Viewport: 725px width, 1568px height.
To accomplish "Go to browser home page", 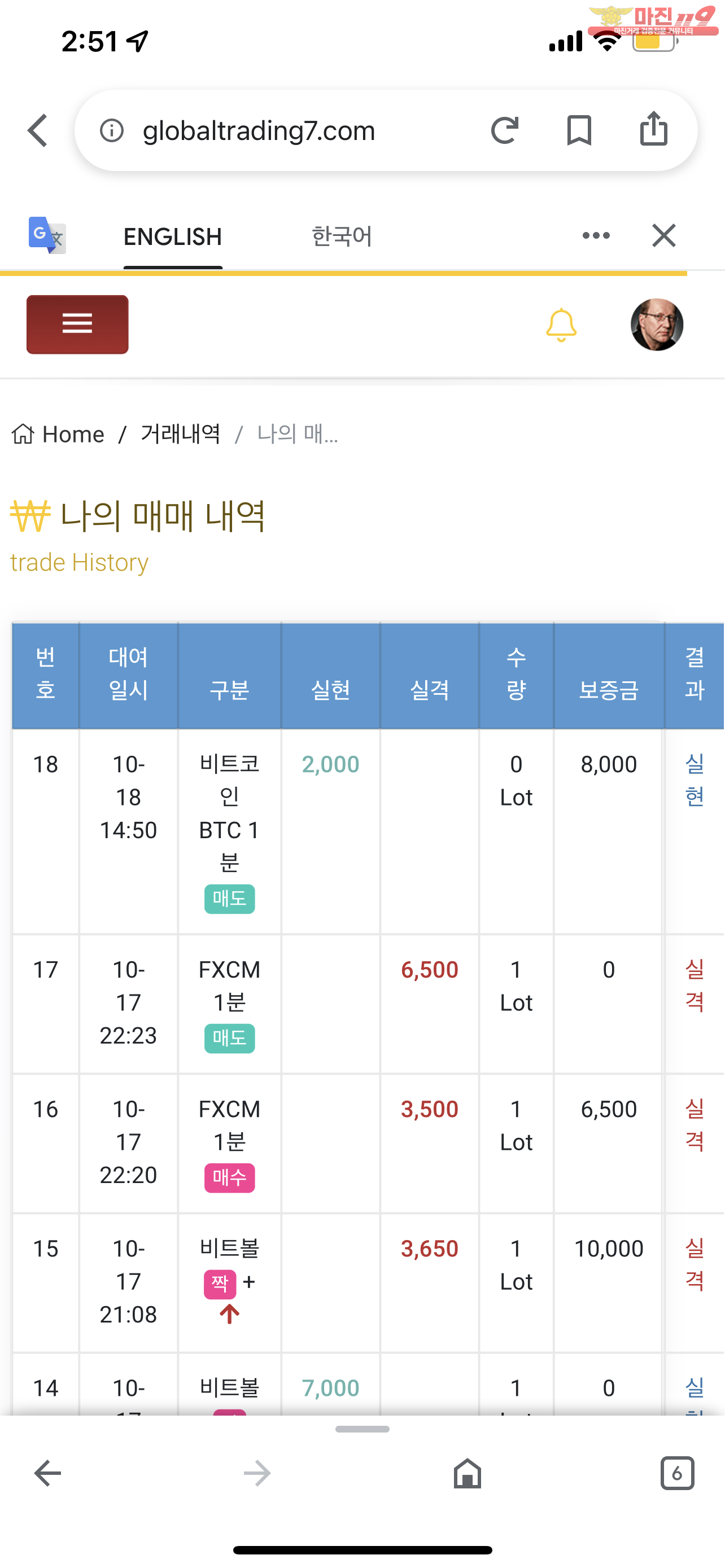I will coord(468,1474).
